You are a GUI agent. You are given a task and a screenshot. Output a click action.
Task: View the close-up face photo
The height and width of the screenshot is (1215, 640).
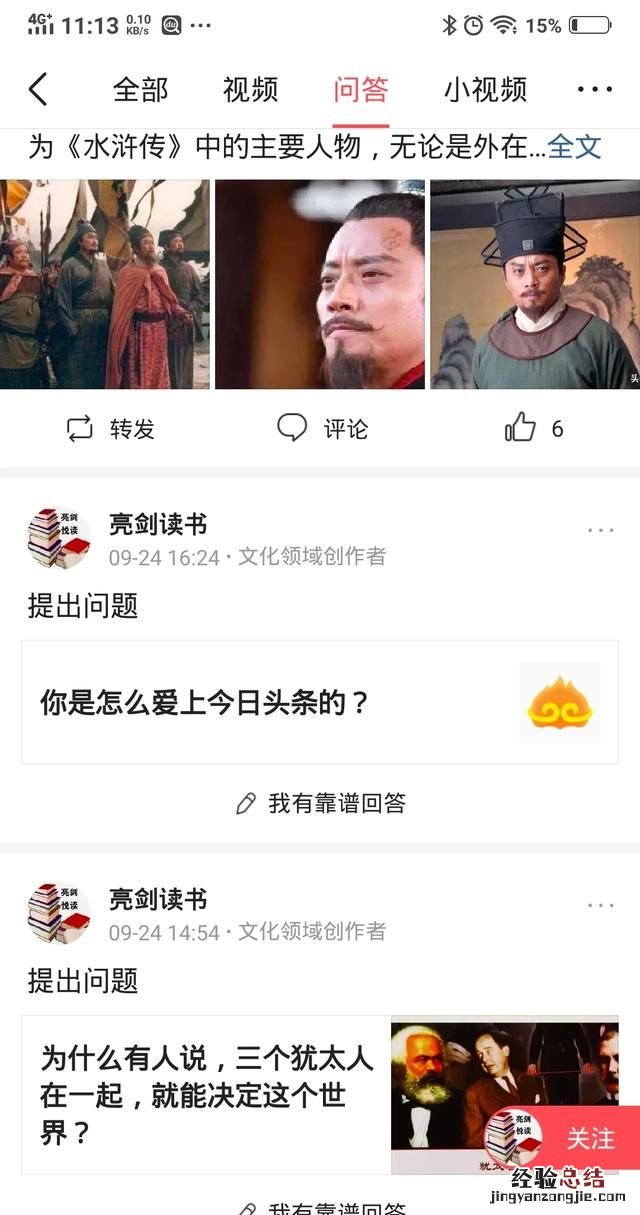(x=320, y=284)
